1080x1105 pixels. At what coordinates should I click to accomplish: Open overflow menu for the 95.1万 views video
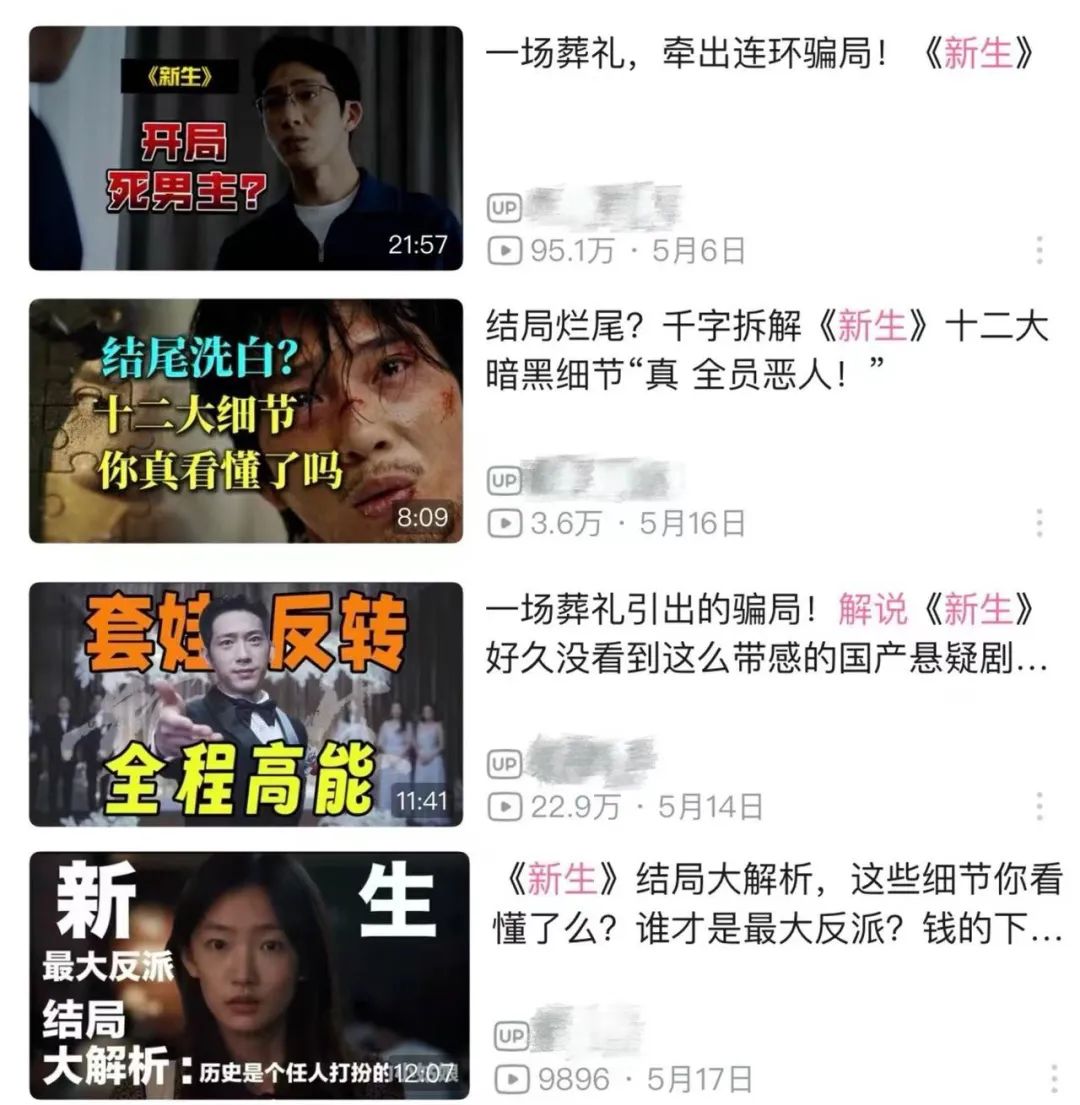[1040, 250]
